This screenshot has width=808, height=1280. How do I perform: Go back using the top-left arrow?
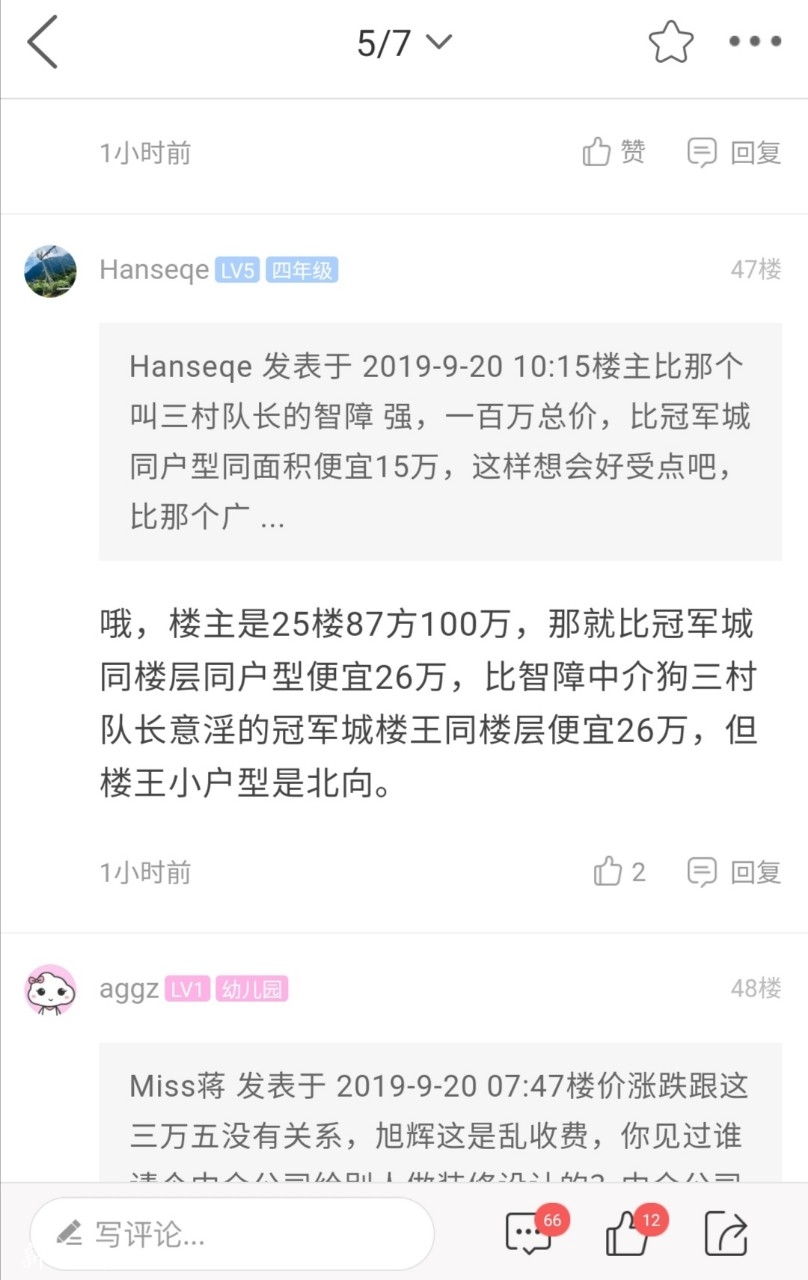(43, 43)
